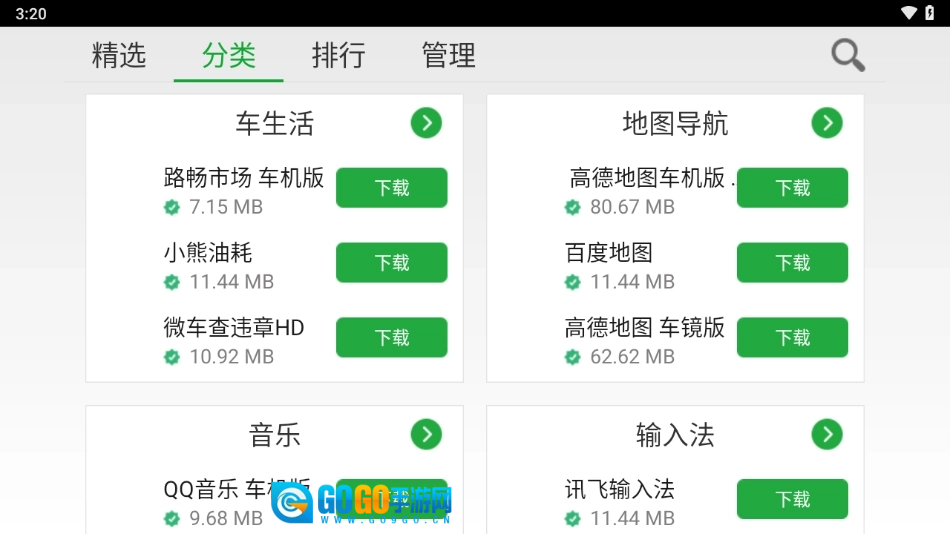Download 小熊油耗 app
The height and width of the screenshot is (534, 950).
point(391,263)
